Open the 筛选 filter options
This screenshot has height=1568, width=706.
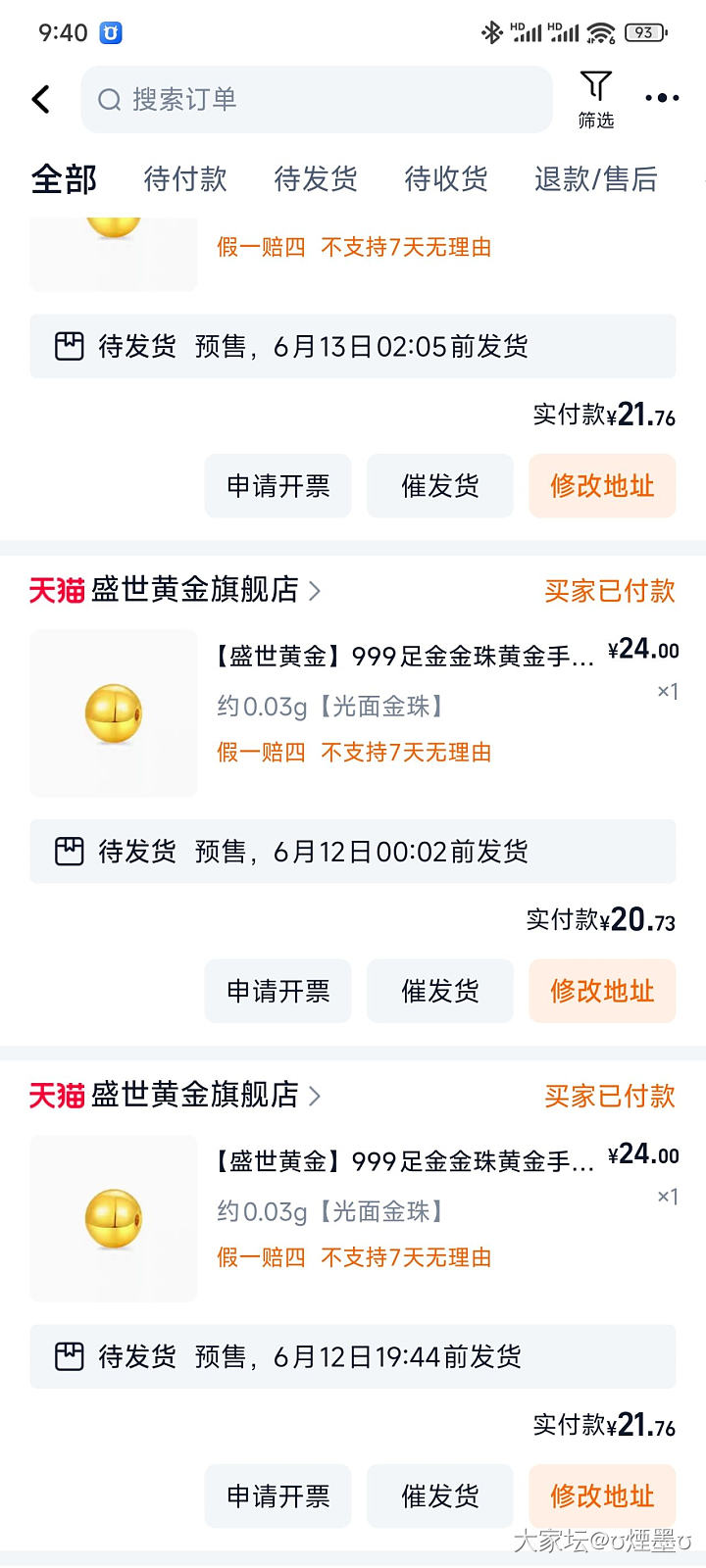pyautogui.click(x=595, y=100)
